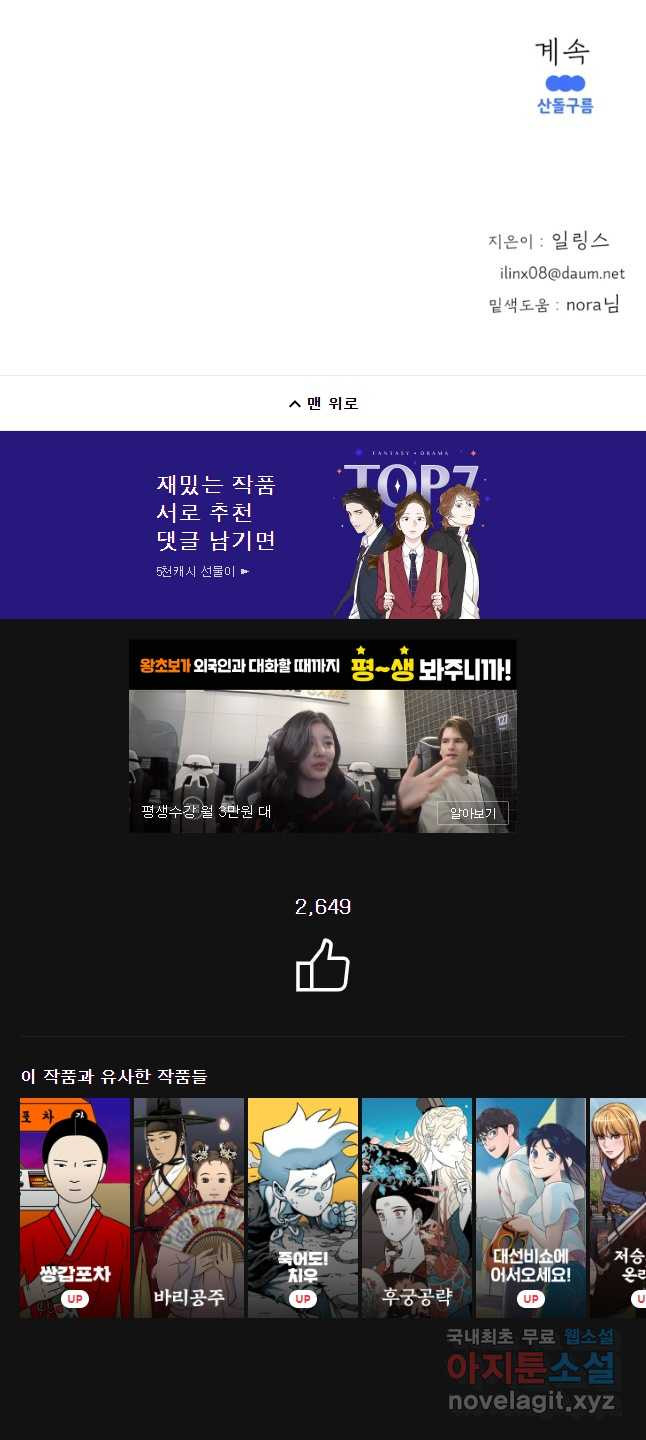
Task: Open the 후궁공략 webtoon
Action: click(417, 1207)
